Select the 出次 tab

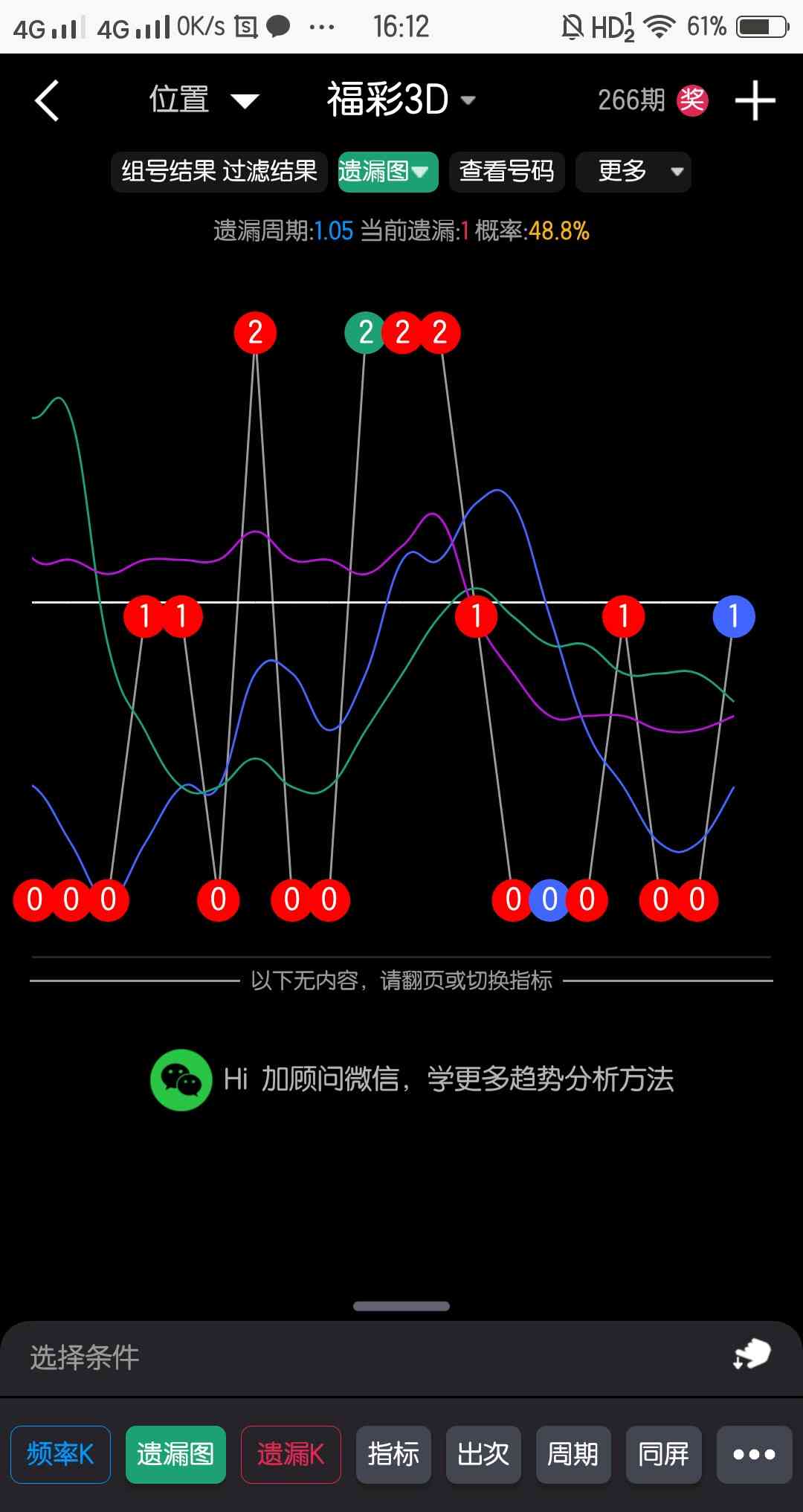coord(483,1455)
